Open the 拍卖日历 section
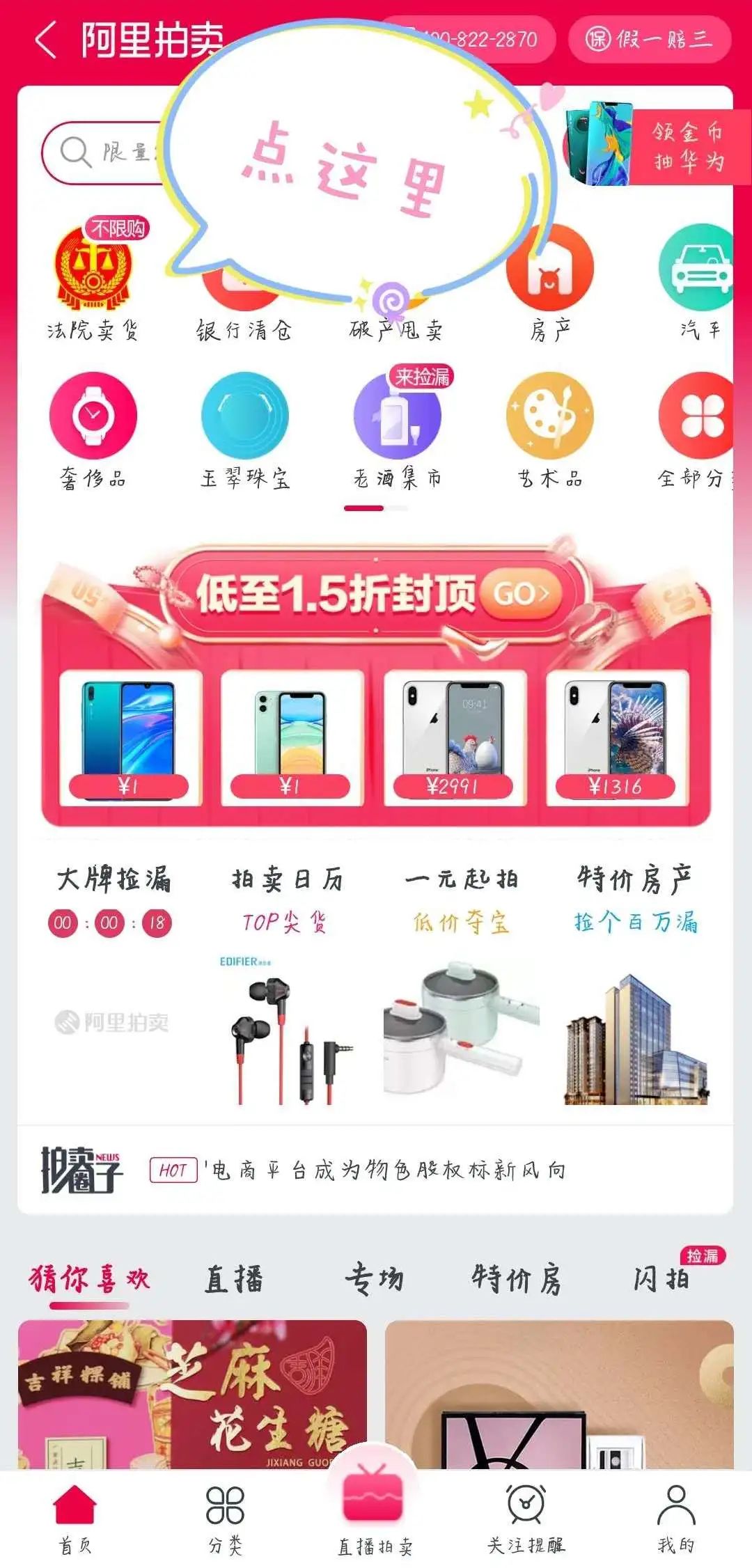This screenshot has width=752, height=1568. click(287, 880)
